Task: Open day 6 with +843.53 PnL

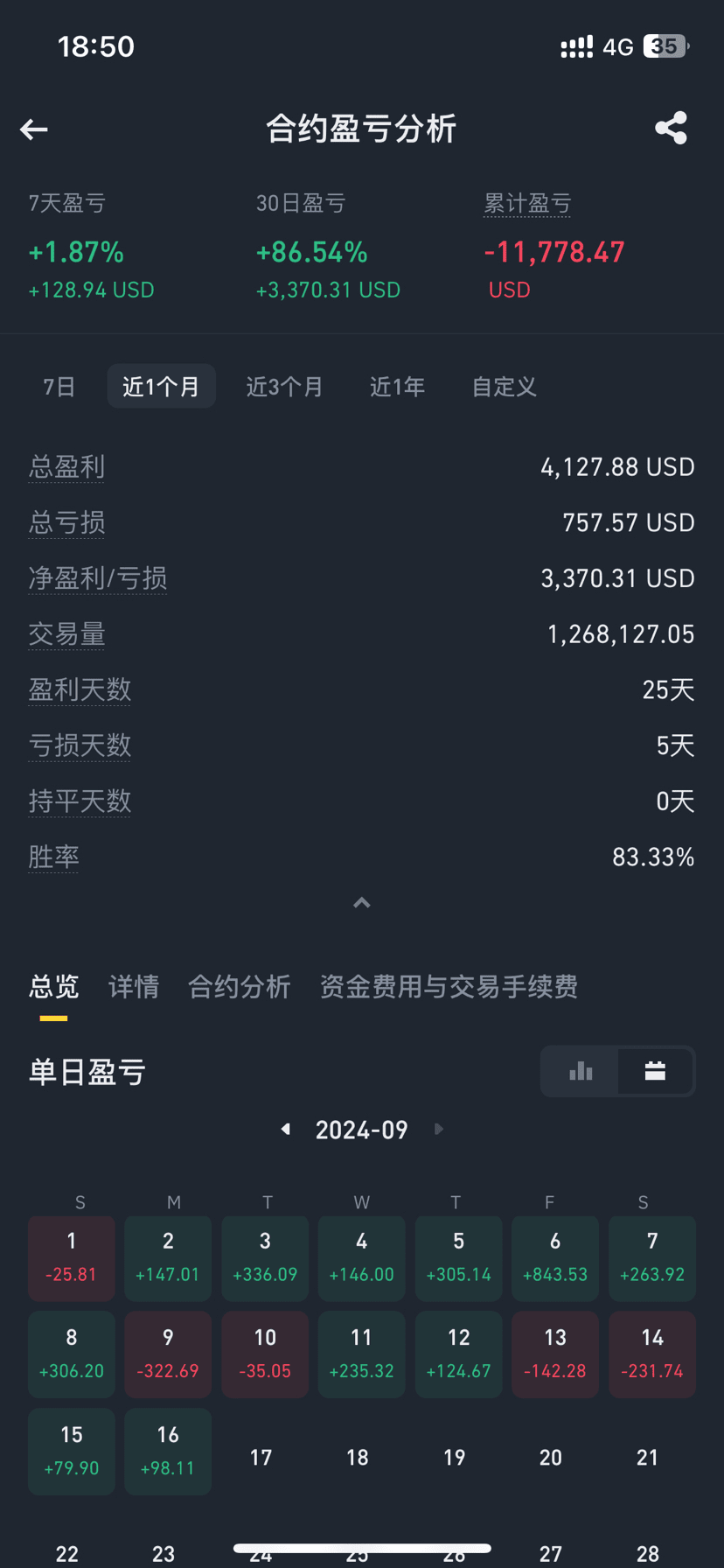Action: [x=555, y=1258]
